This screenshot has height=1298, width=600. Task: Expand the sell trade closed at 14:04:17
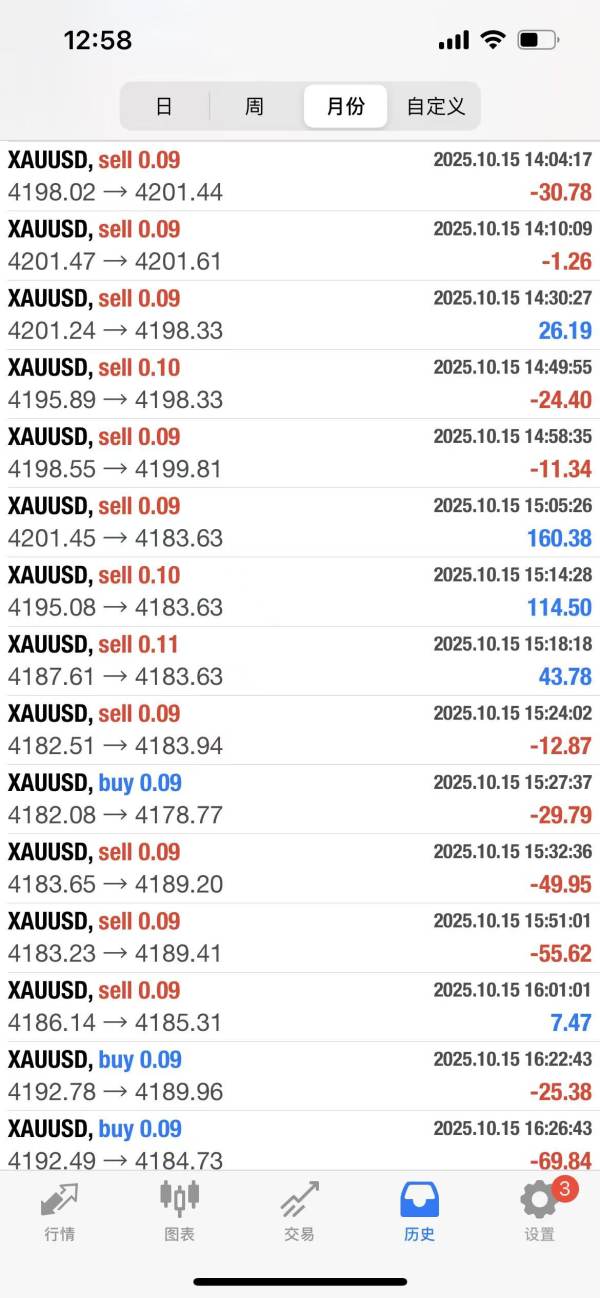point(300,176)
